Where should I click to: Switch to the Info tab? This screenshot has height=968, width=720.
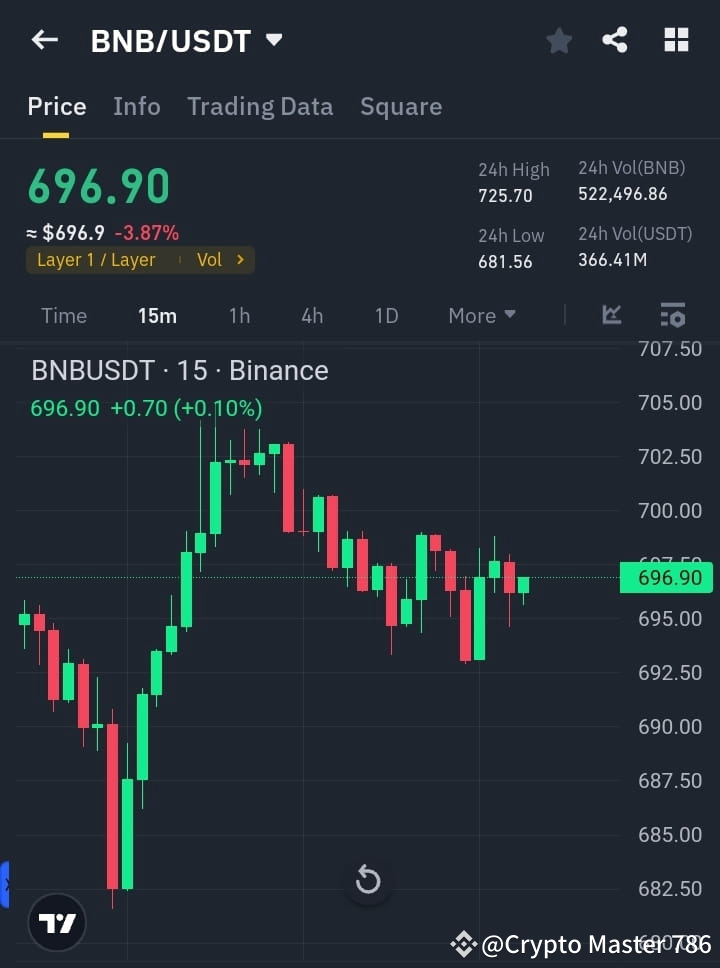[137, 106]
